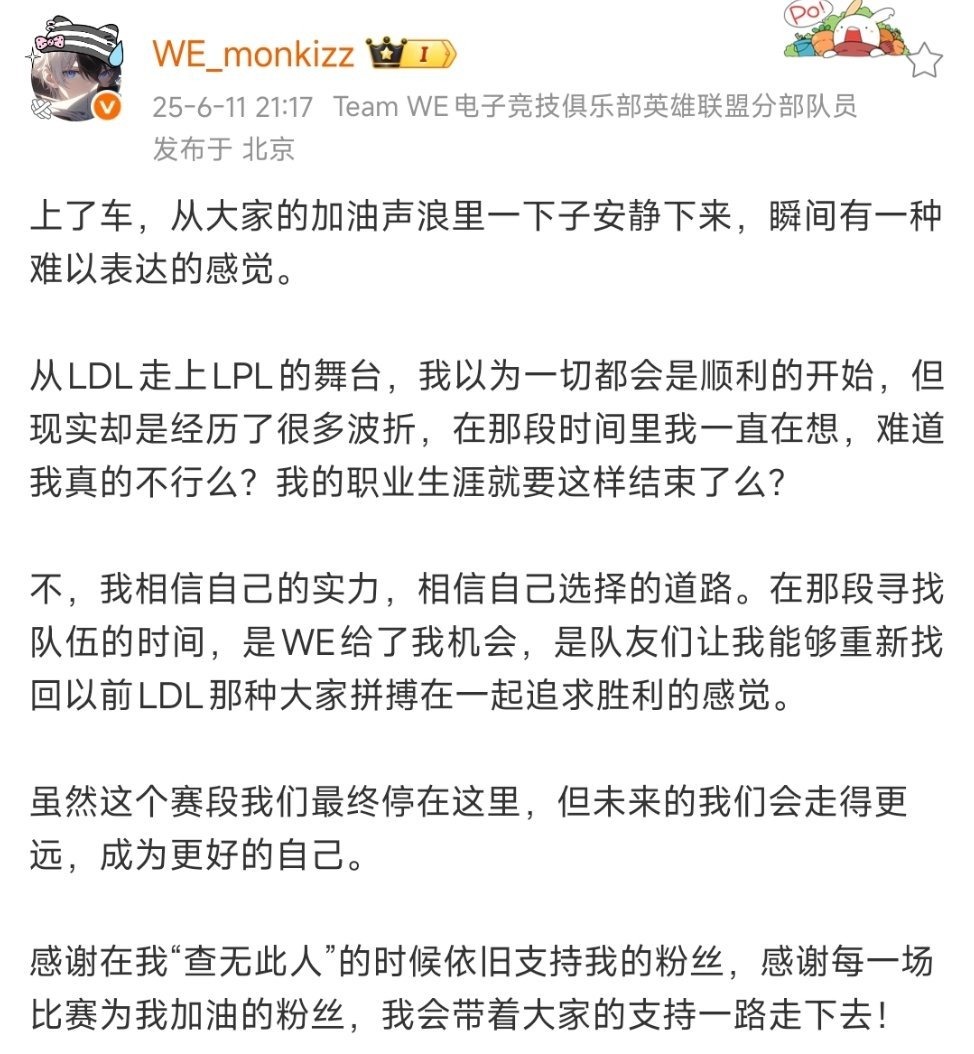Tap the WE_monkizz username
Screen dimensions: 974x1054
tap(253, 55)
